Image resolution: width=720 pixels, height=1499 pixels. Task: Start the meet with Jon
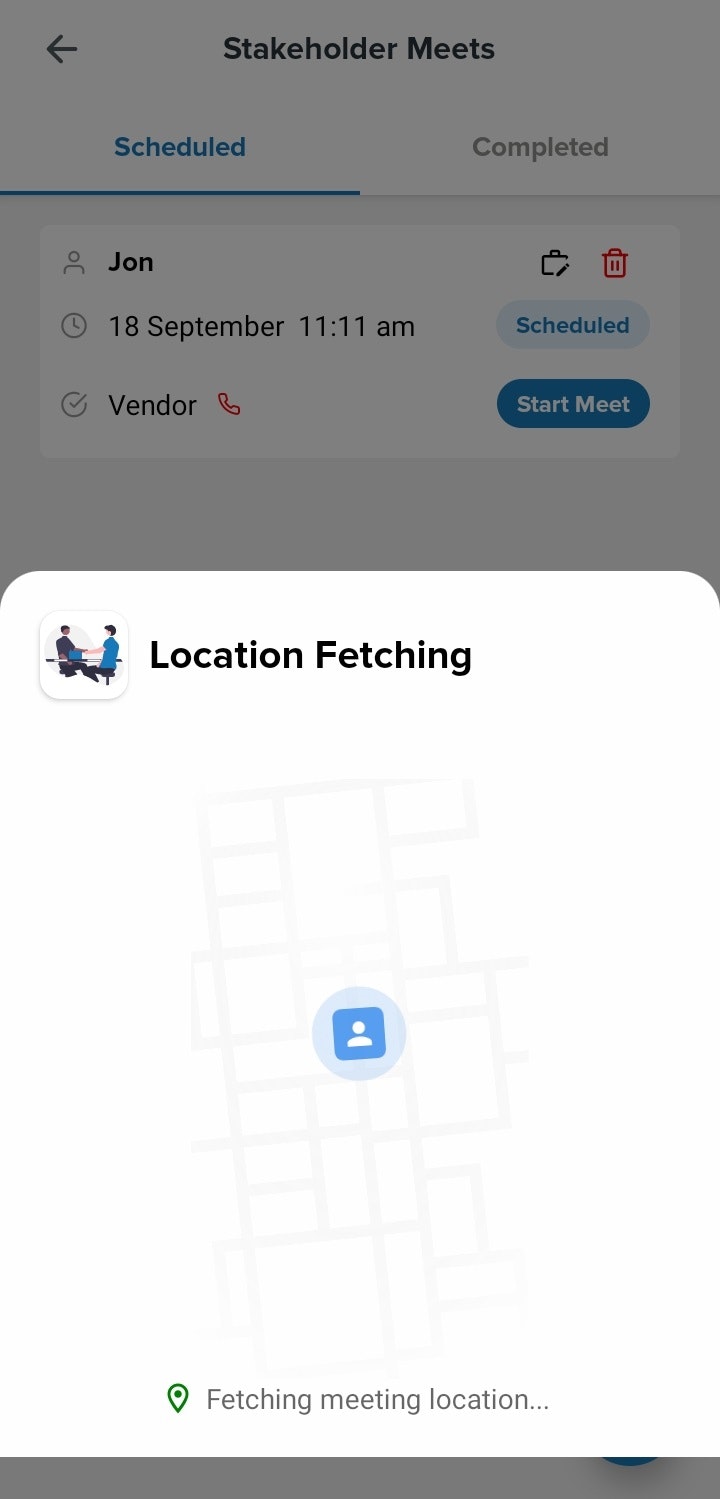pos(573,404)
